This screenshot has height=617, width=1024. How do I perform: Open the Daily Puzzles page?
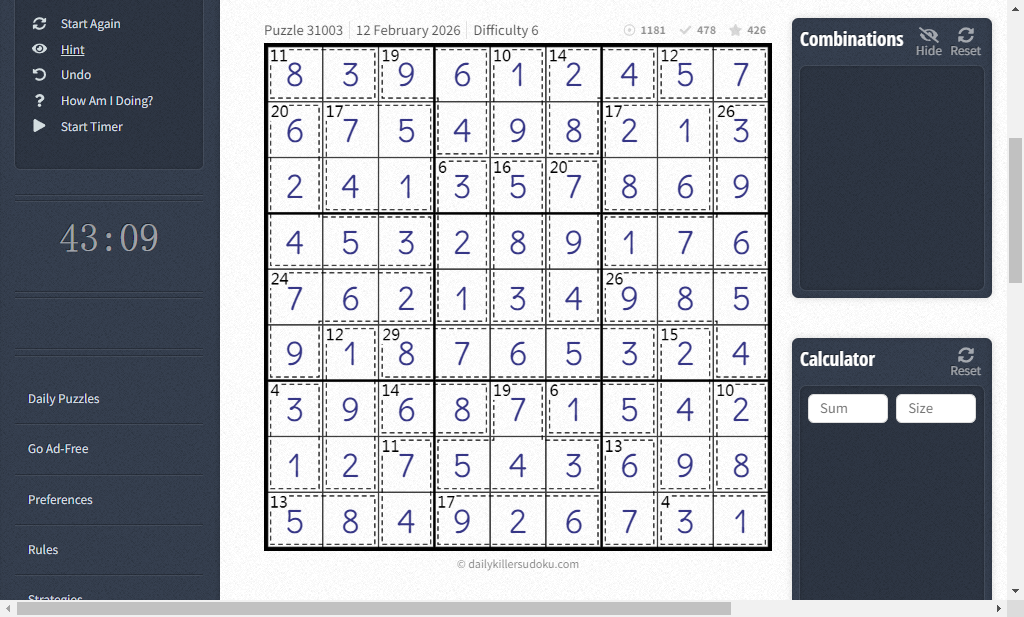[64, 399]
